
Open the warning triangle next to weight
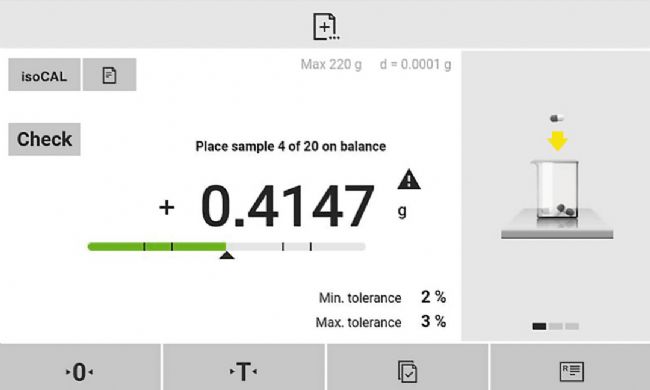pyautogui.click(x=409, y=179)
